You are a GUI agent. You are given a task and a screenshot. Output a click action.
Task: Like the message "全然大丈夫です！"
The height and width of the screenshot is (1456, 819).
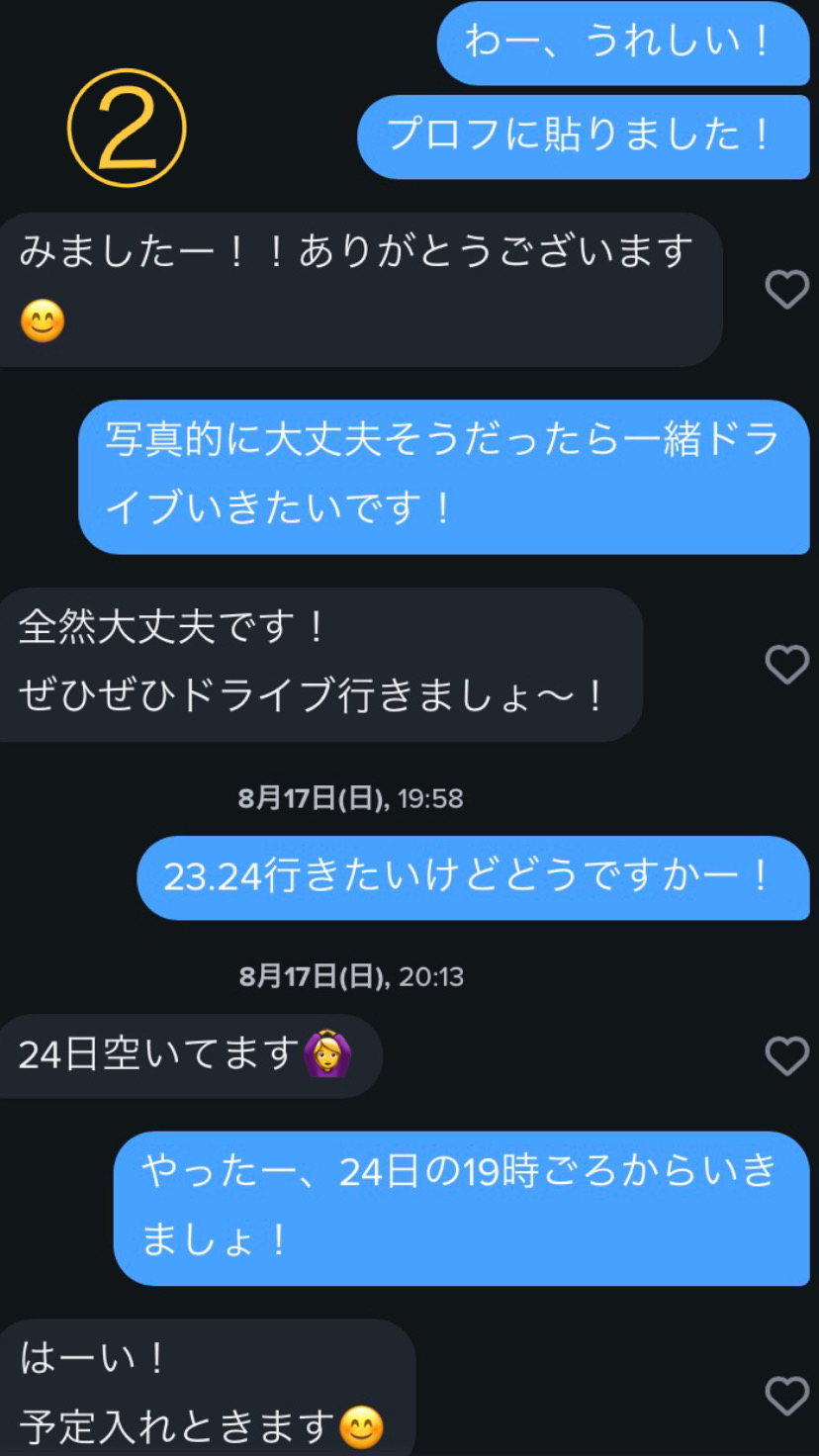tap(786, 665)
